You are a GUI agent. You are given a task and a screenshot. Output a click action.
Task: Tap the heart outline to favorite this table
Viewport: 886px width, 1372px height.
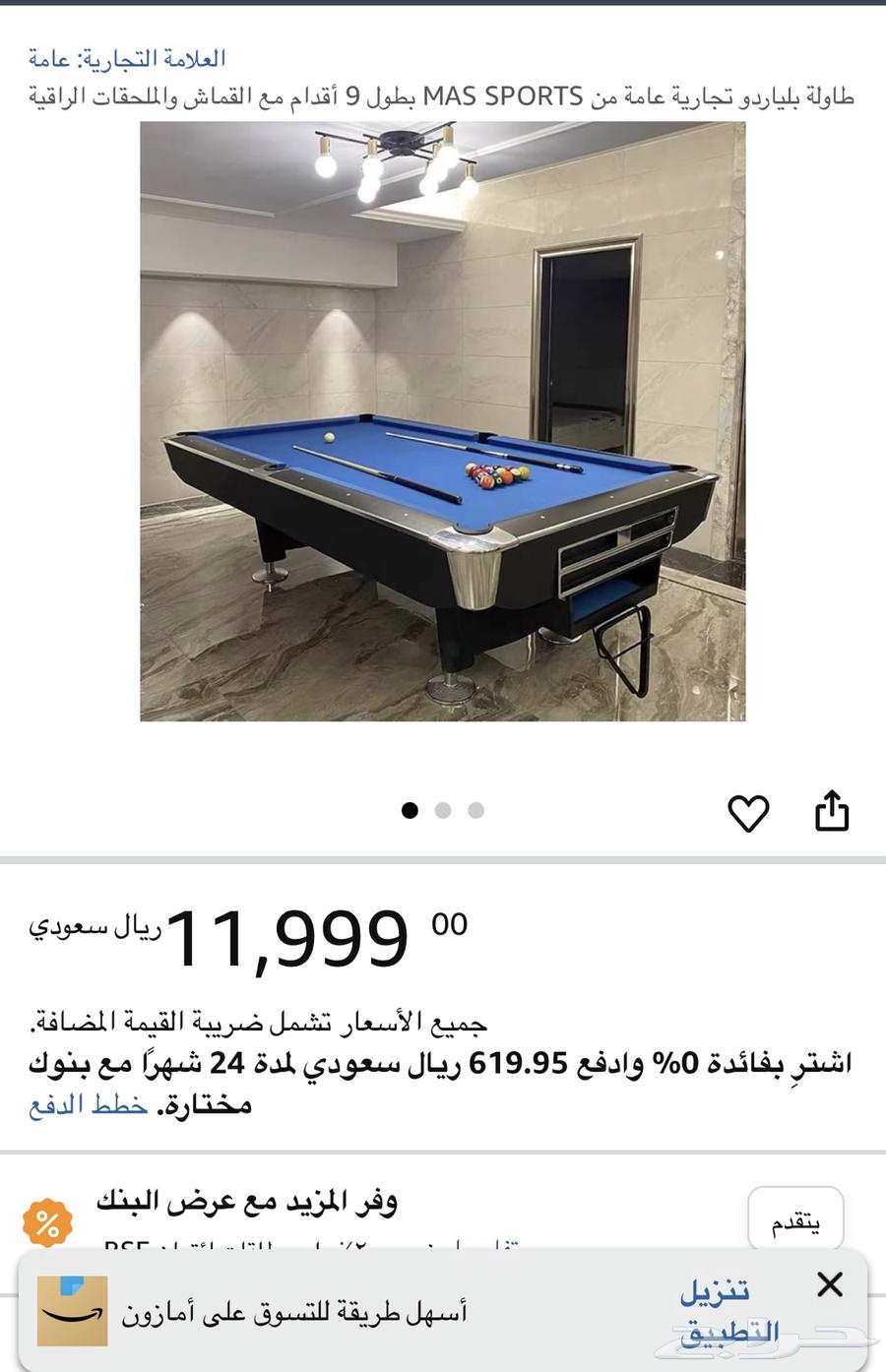tap(749, 812)
